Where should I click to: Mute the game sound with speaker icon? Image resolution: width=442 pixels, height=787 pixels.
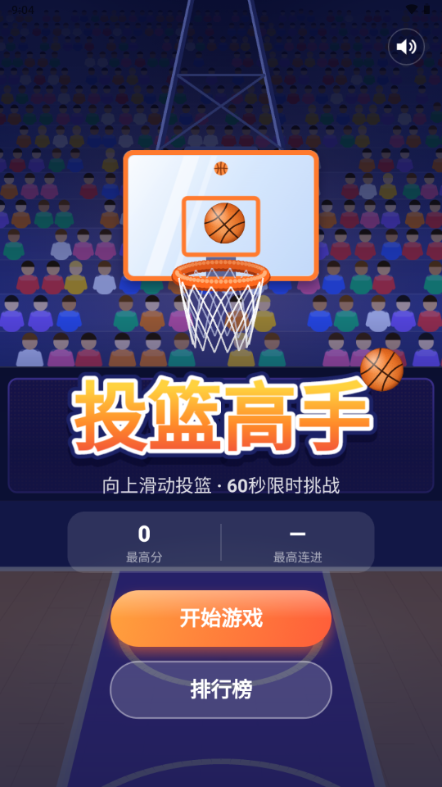(x=406, y=47)
